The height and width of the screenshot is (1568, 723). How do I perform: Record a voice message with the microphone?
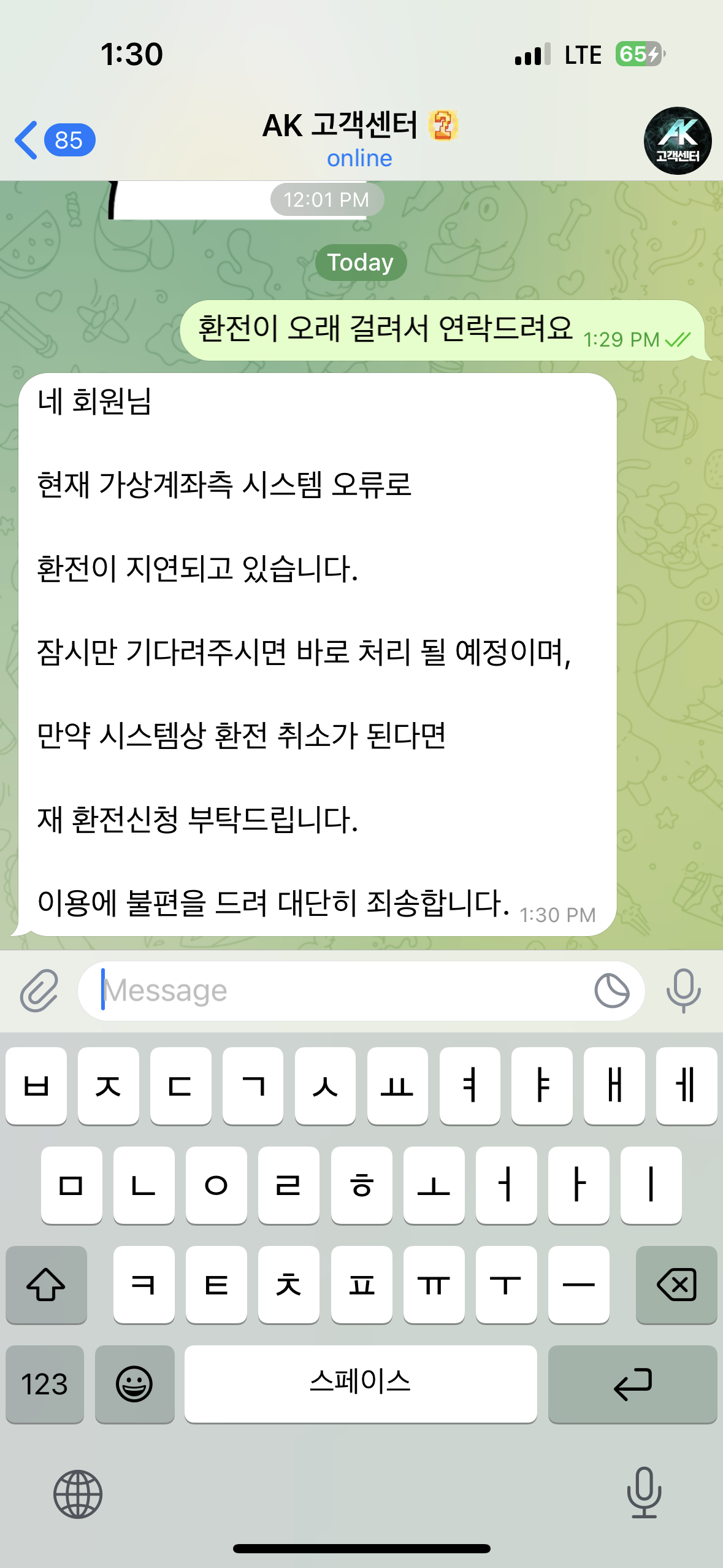(x=683, y=990)
